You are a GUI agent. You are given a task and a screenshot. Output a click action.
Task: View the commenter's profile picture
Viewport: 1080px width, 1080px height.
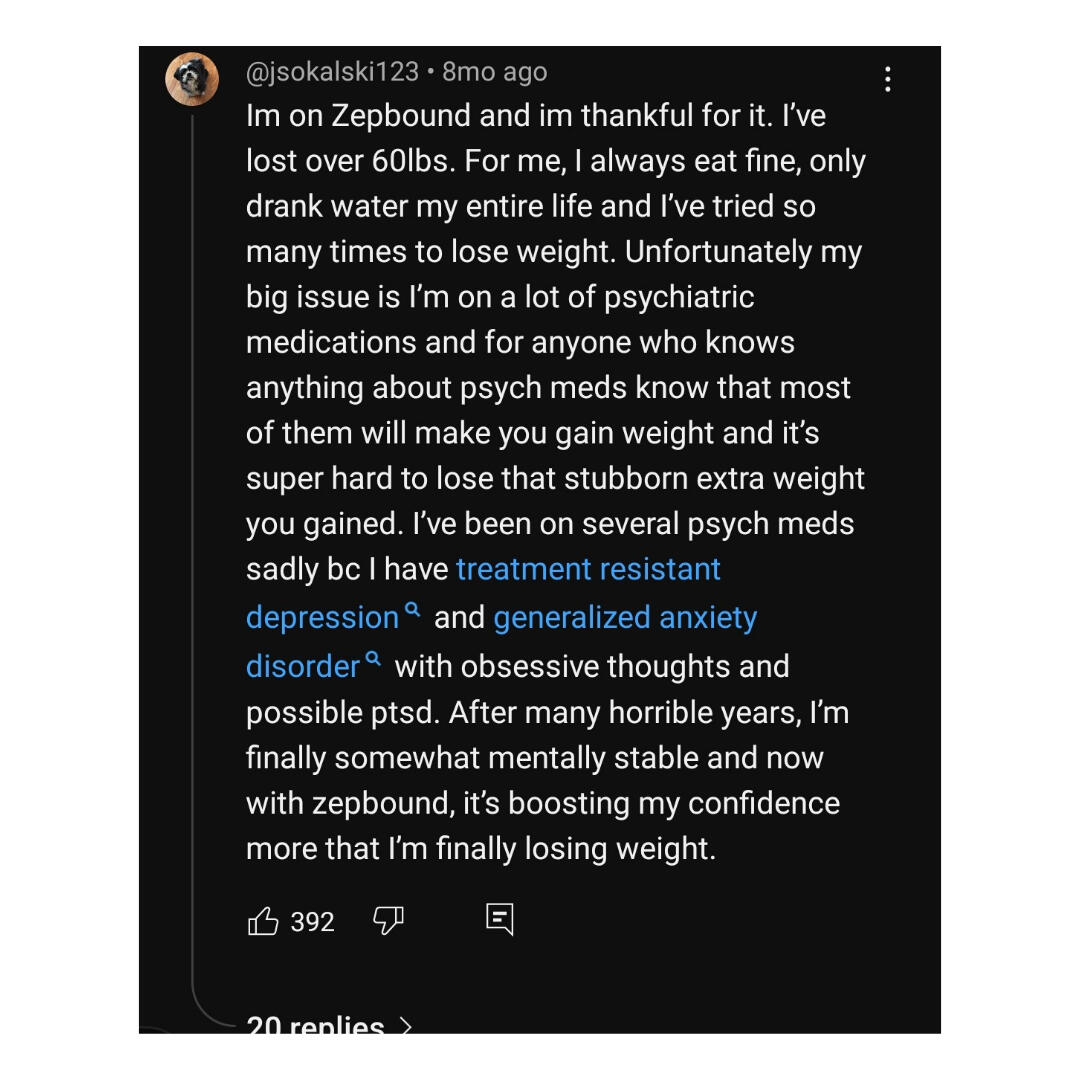pyautogui.click(x=192, y=78)
